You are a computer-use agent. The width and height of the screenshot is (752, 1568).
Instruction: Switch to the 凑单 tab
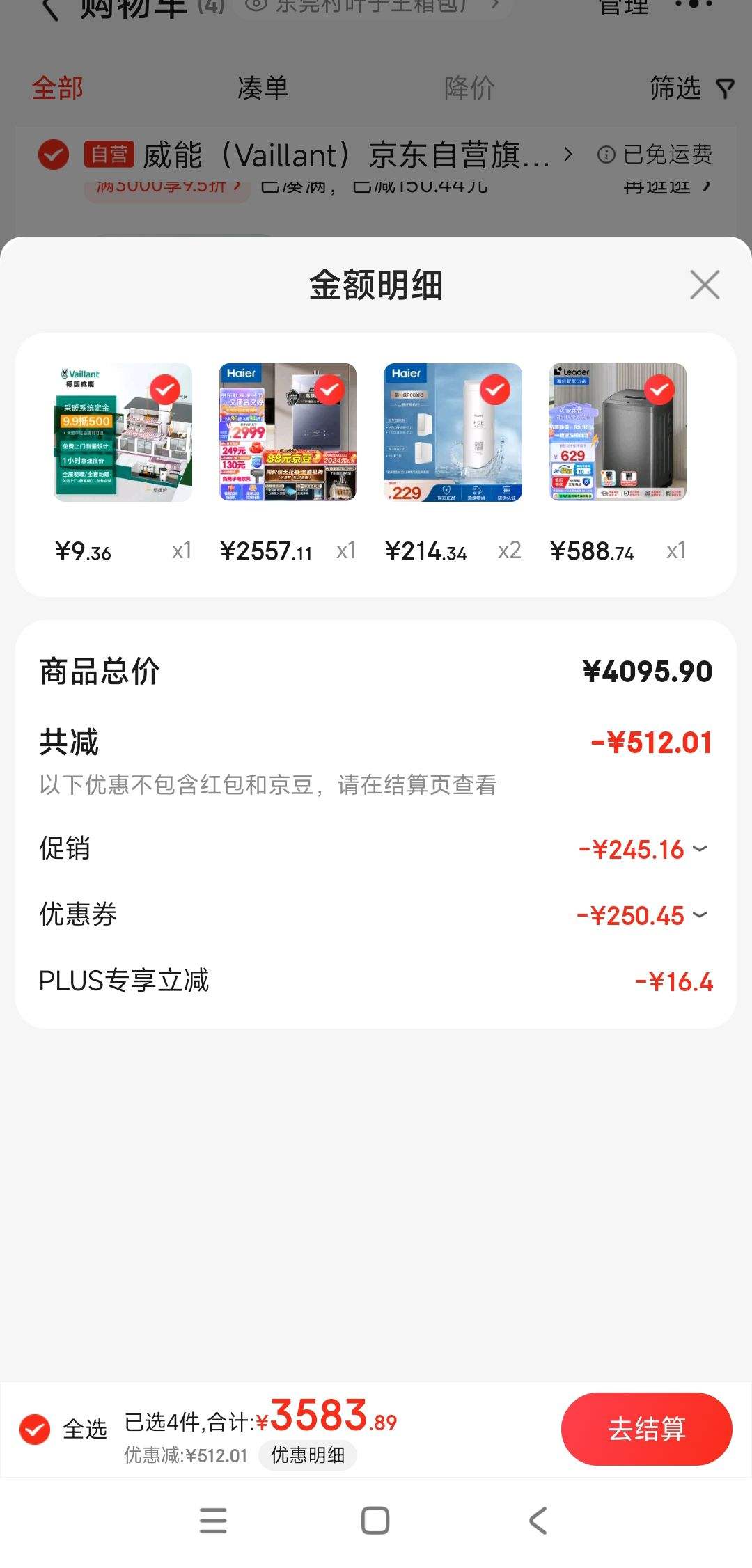tap(261, 88)
